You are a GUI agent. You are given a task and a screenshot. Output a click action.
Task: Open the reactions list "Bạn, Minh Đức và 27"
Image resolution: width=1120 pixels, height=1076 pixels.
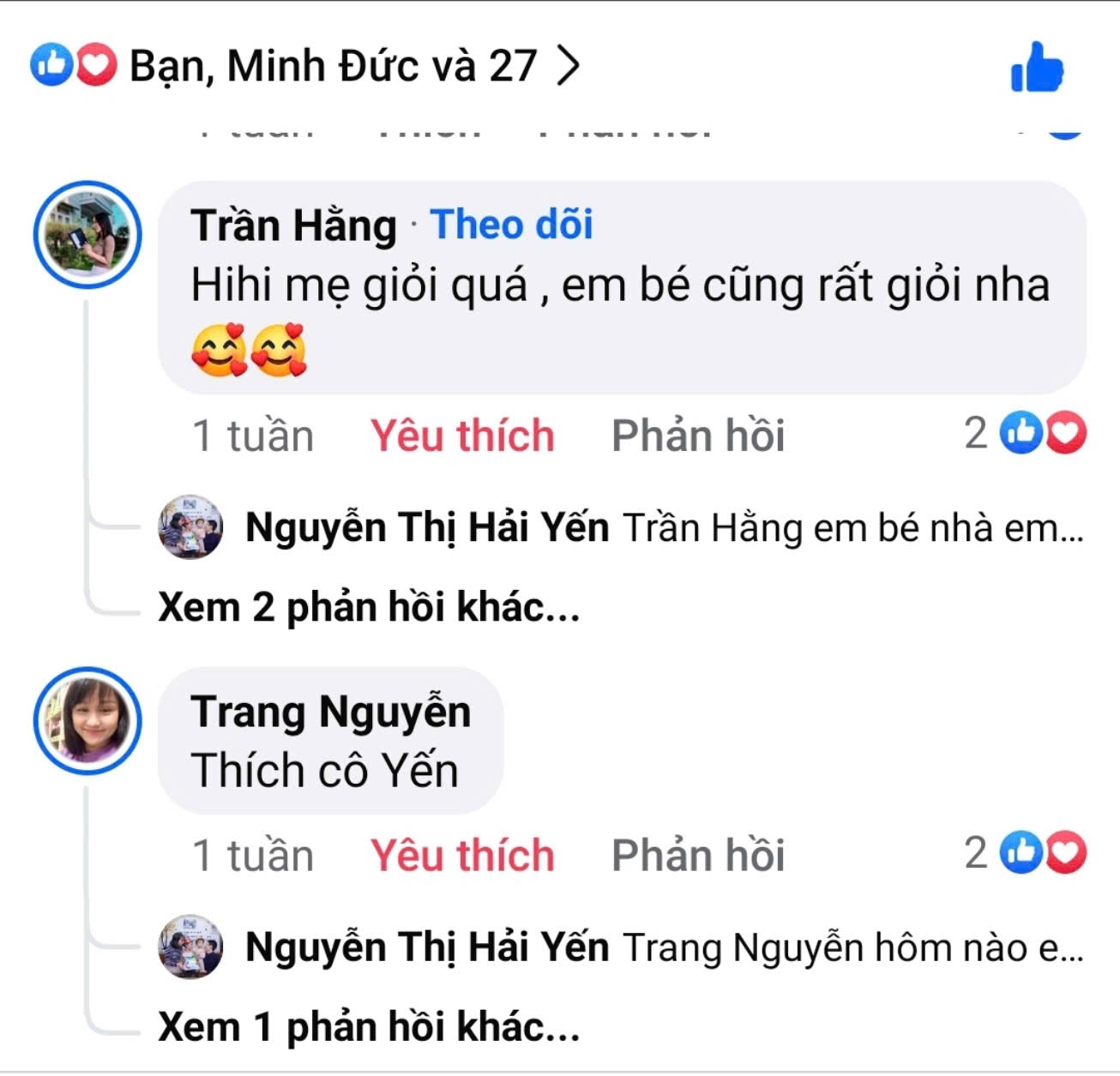pos(332,66)
